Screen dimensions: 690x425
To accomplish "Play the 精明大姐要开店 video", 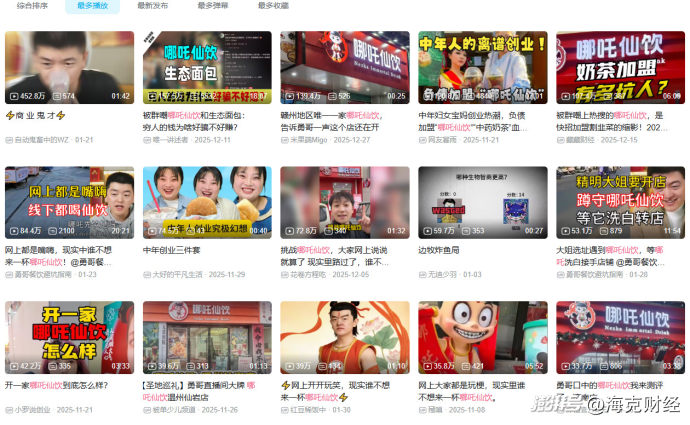I will (620, 202).
